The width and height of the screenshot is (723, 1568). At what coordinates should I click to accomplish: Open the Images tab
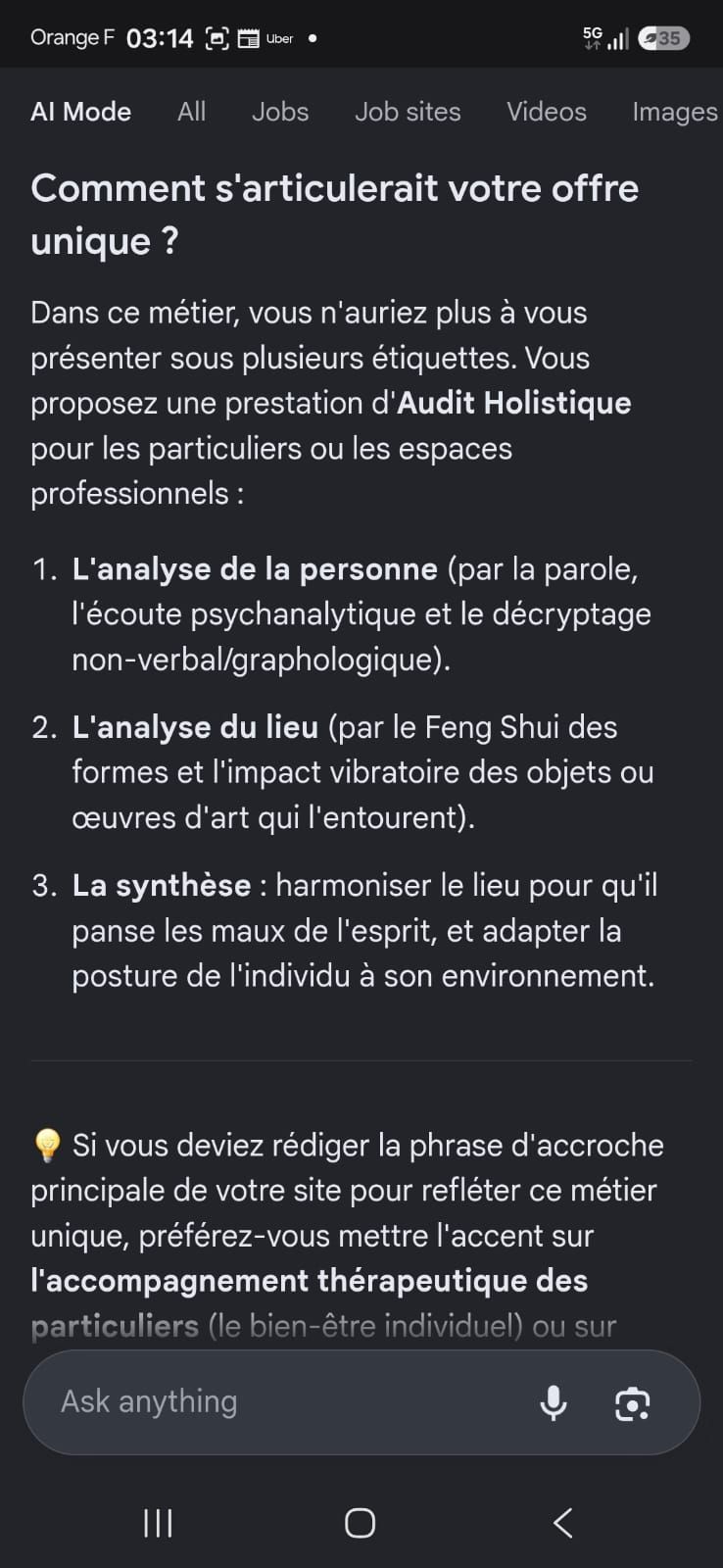pos(675,113)
